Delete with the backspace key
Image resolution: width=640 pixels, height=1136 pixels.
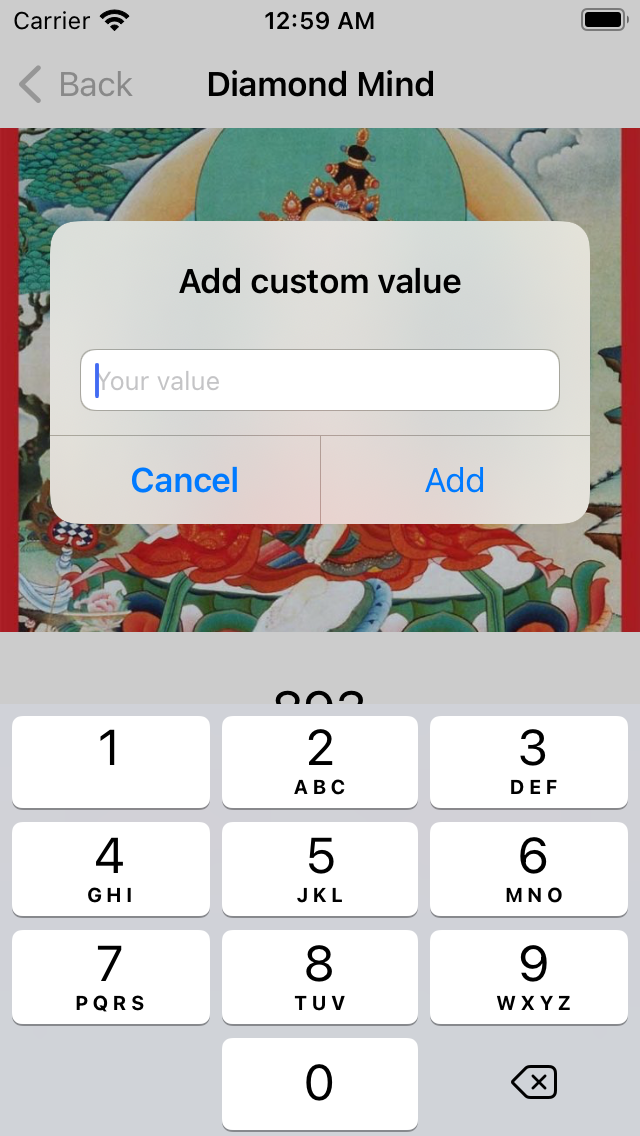pos(533,1082)
